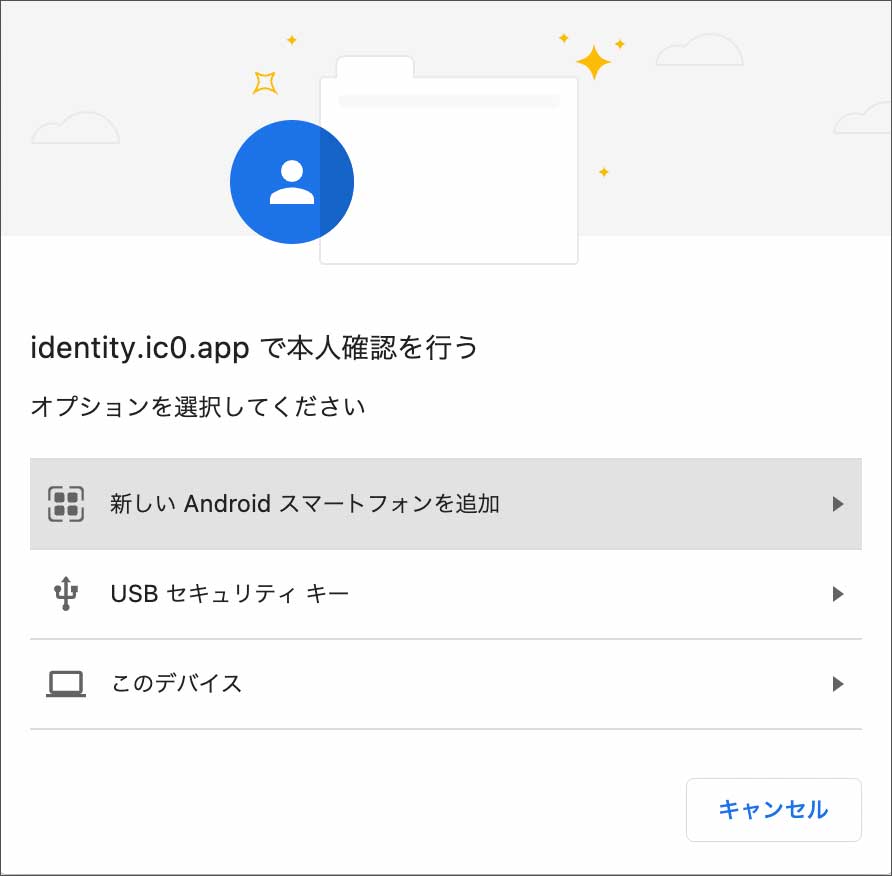Select 新しい Android スマートフォンを追加 option
The width and height of the screenshot is (892, 876).
(x=445, y=504)
